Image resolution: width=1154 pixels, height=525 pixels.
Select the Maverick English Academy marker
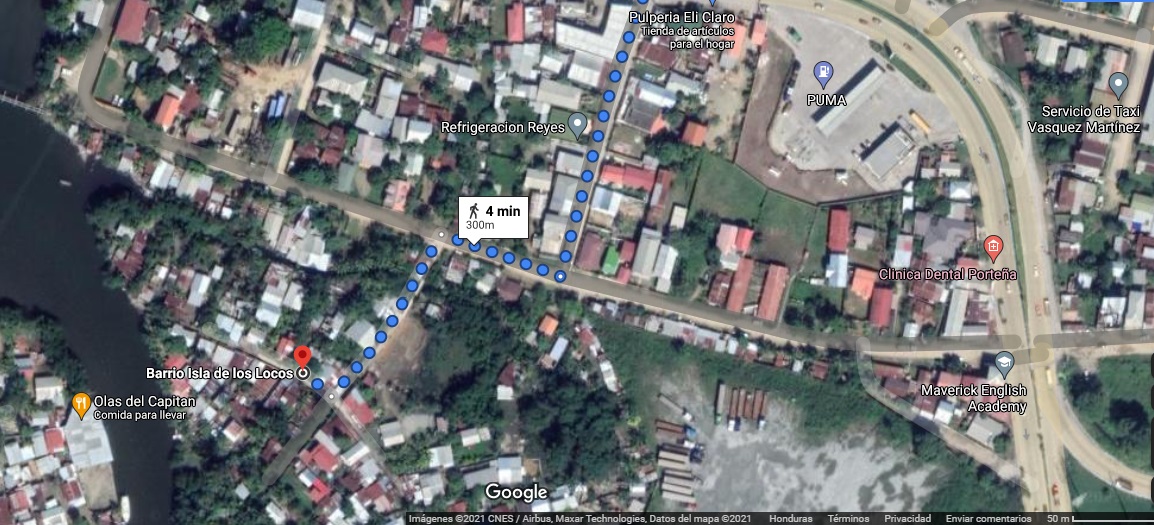1004,365
